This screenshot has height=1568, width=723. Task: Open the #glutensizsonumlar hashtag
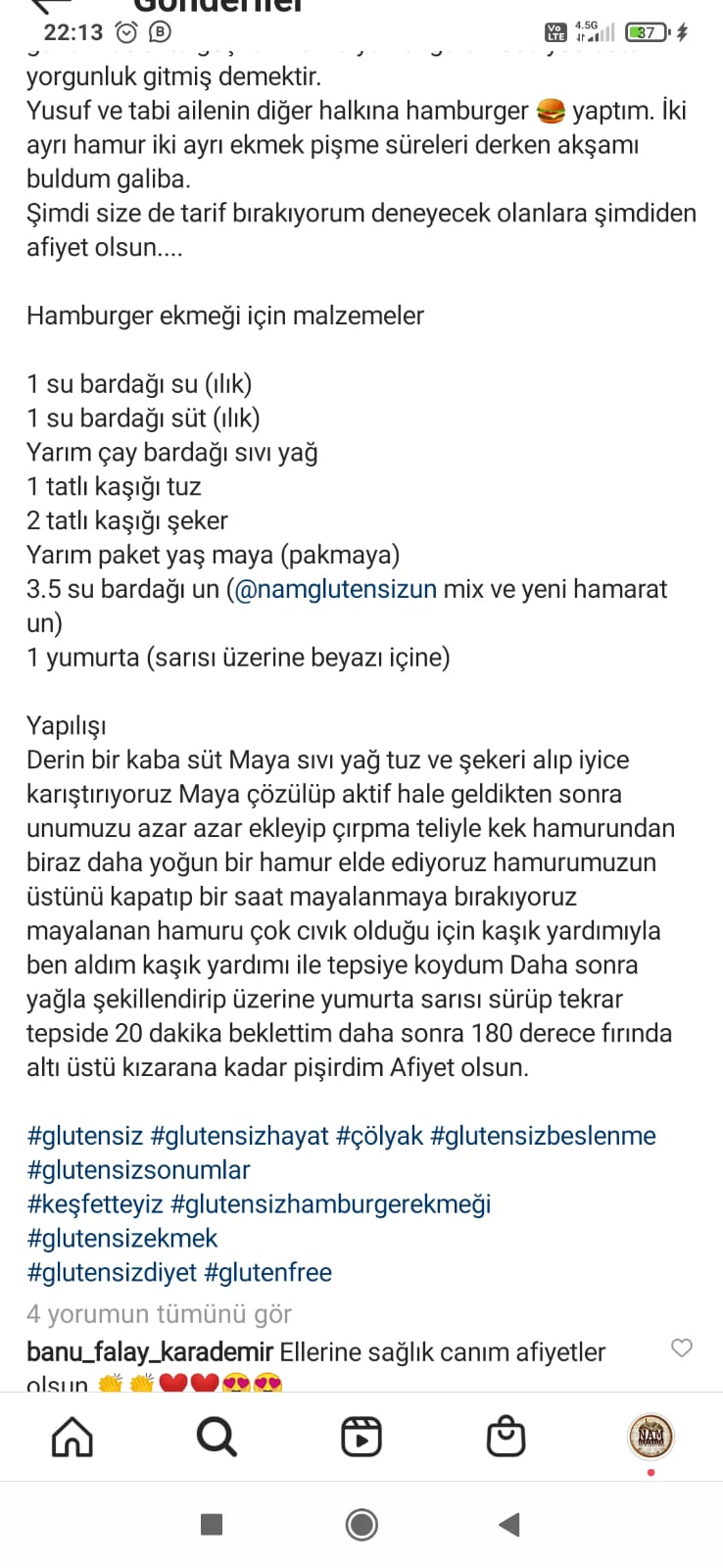point(138,1170)
